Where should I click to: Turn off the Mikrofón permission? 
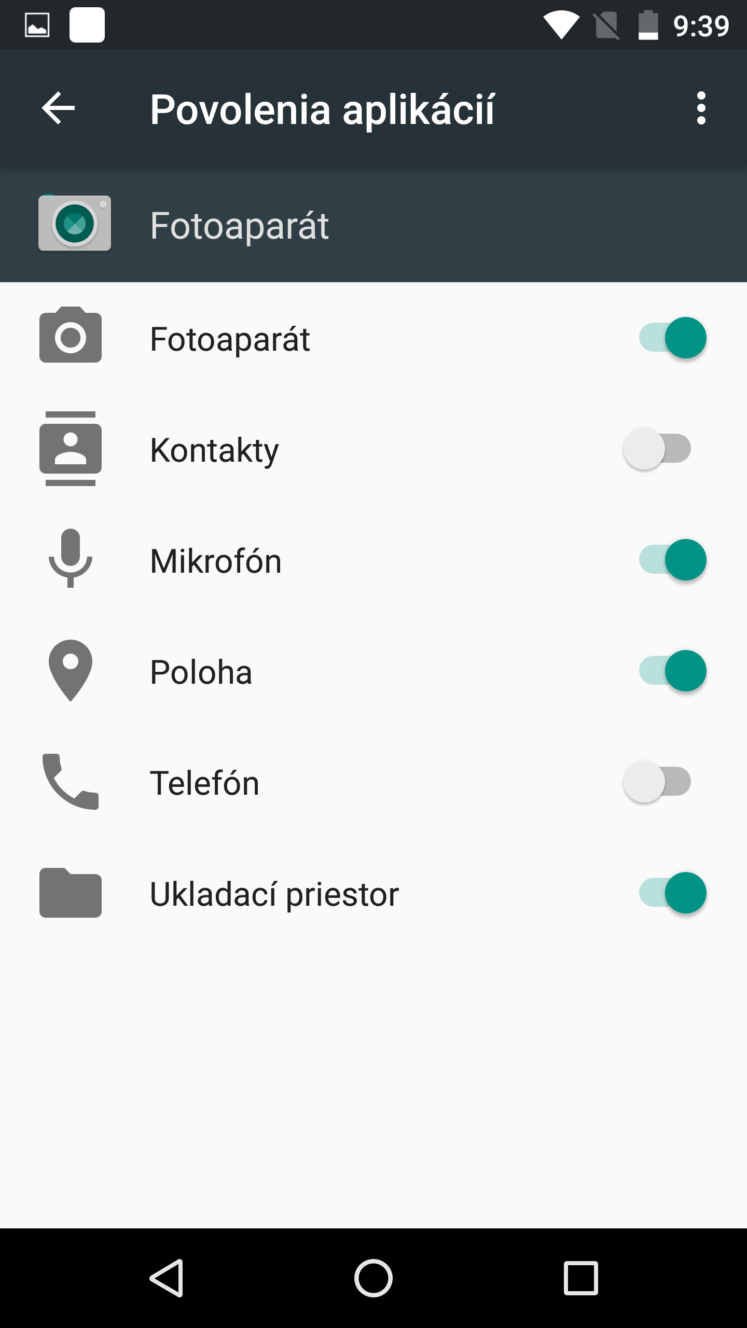[x=672, y=560]
